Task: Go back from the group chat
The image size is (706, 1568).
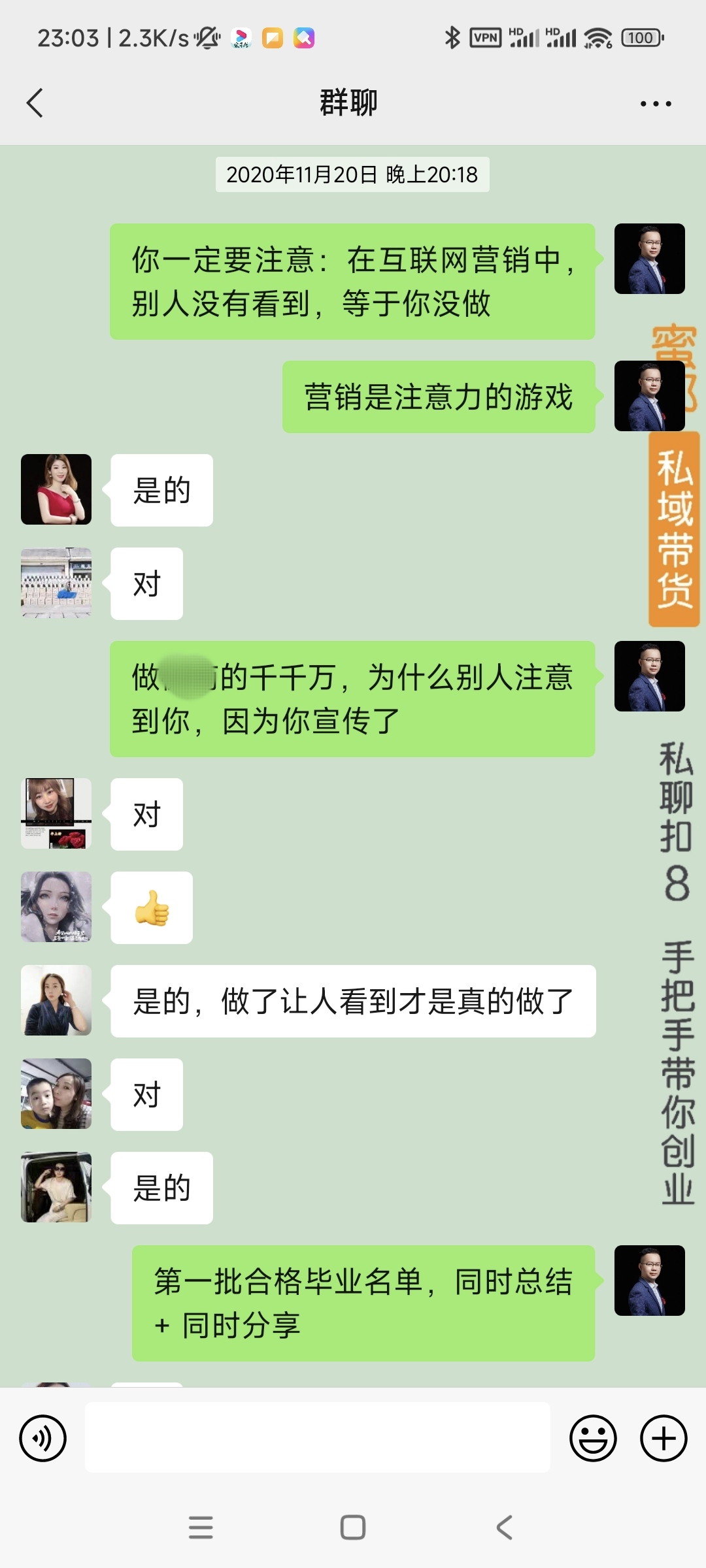Action: pos(35,103)
